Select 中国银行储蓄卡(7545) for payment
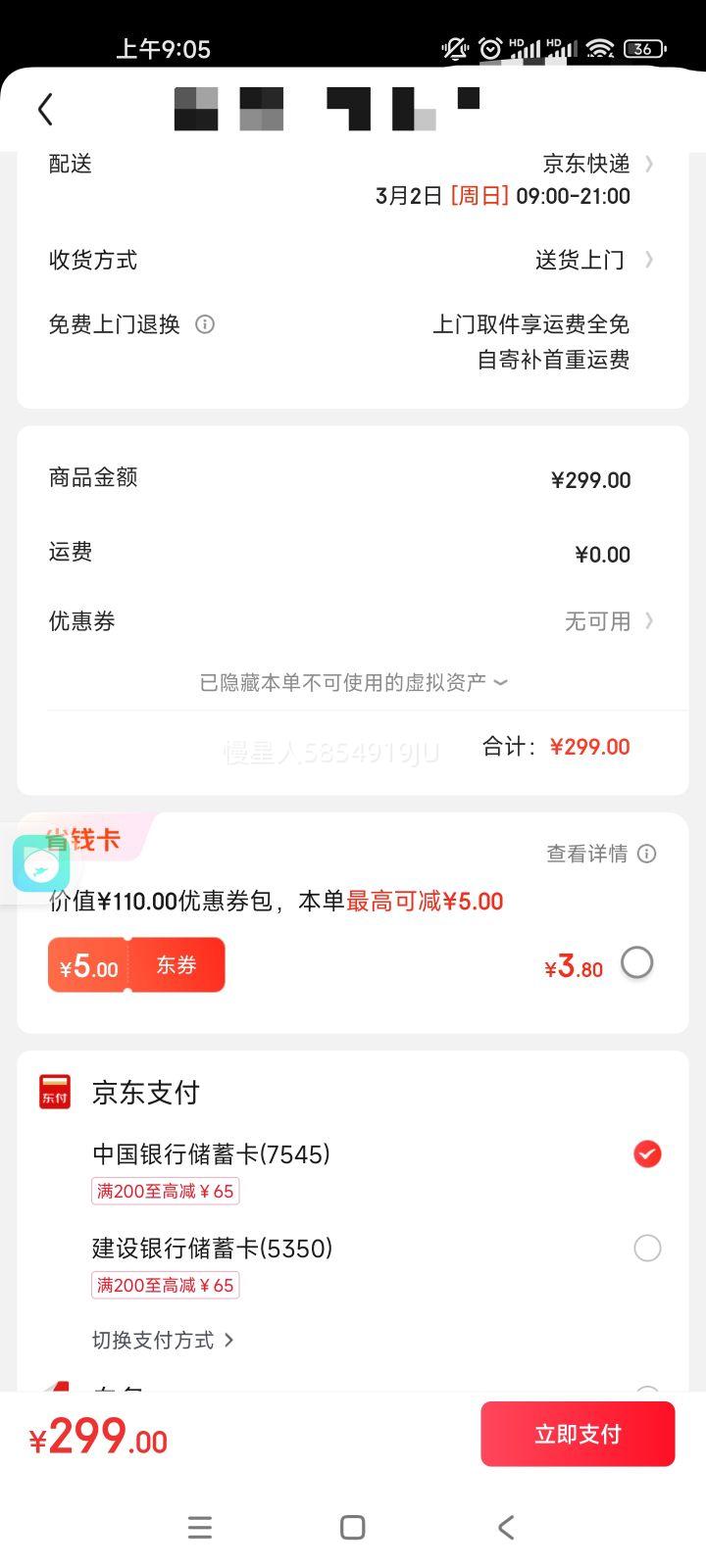 (646, 1154)
